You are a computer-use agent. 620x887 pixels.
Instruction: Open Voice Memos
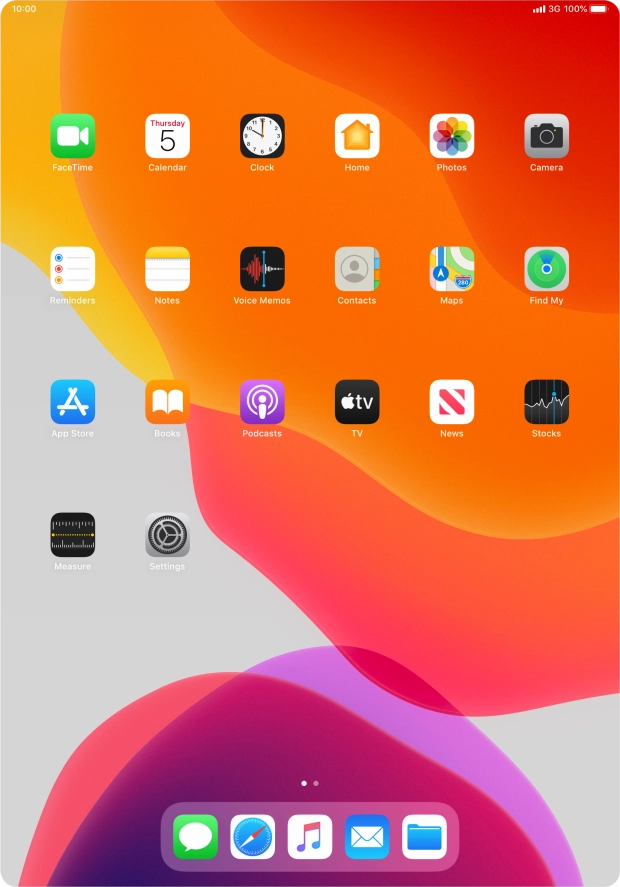click(x=262, y=269)
